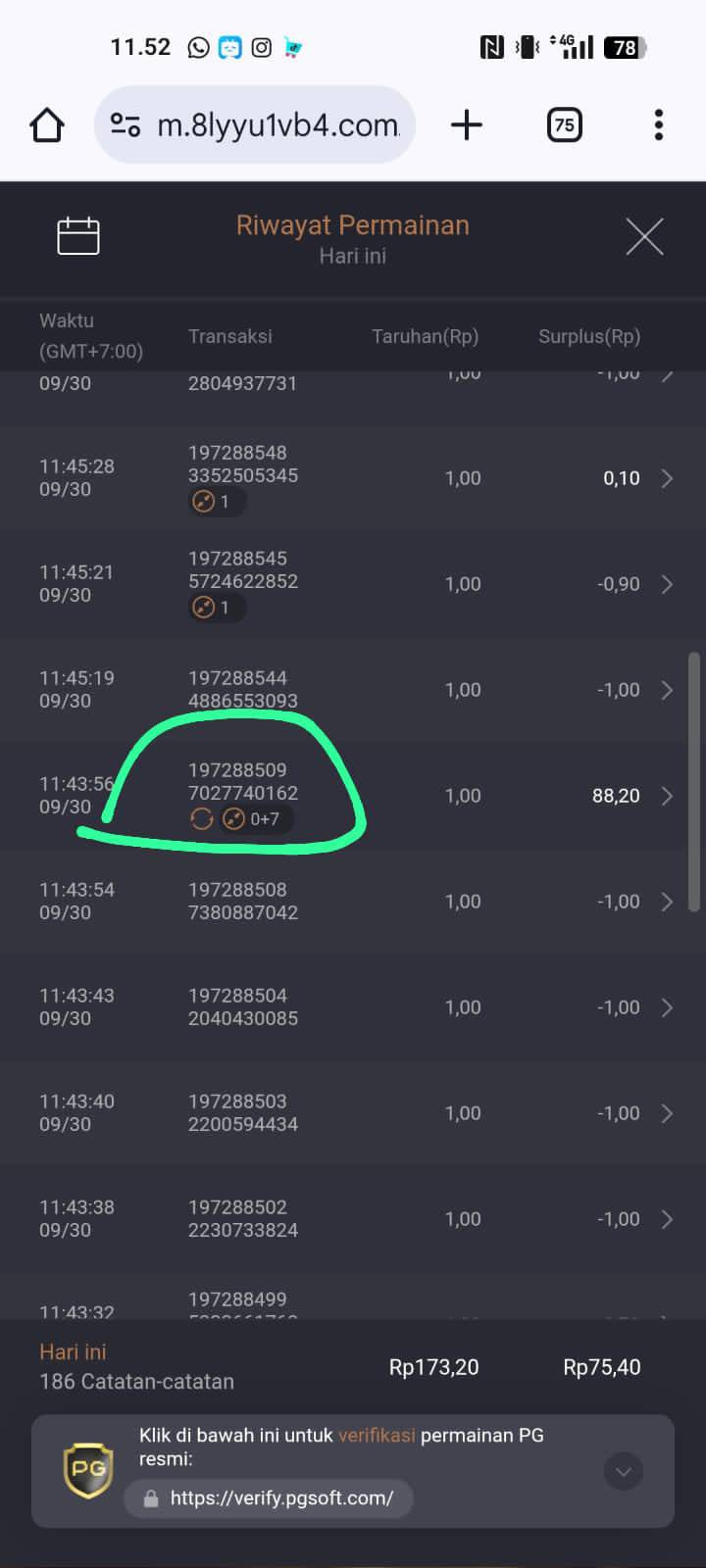The height and width of the screenshot is (1568, 706).
Task: Go to the browser home page
Action: coord(47,125)
